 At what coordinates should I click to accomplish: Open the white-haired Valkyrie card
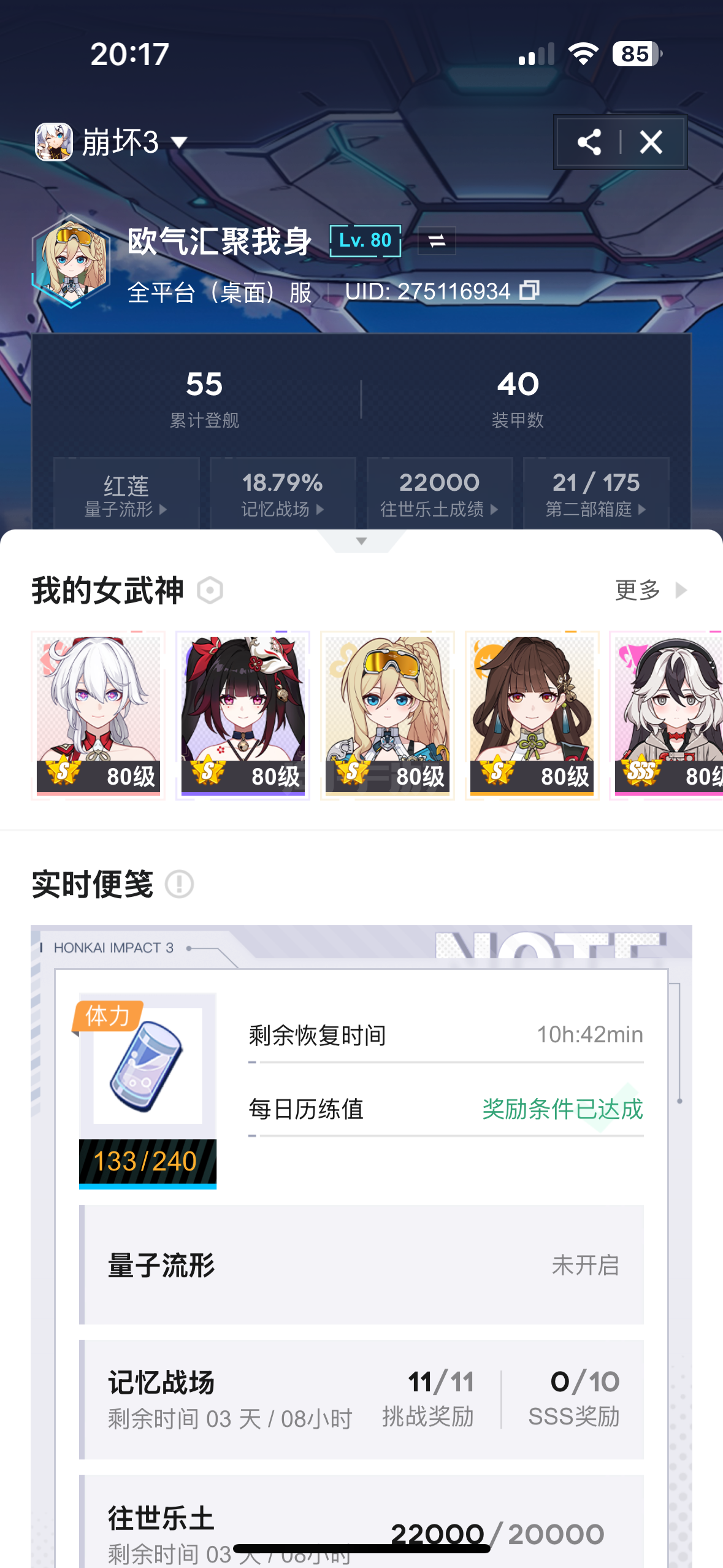(x=98, y=715)
